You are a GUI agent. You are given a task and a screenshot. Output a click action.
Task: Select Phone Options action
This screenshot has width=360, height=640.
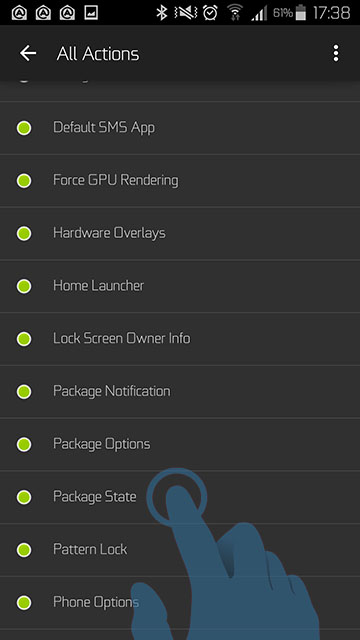click(180, 602)
